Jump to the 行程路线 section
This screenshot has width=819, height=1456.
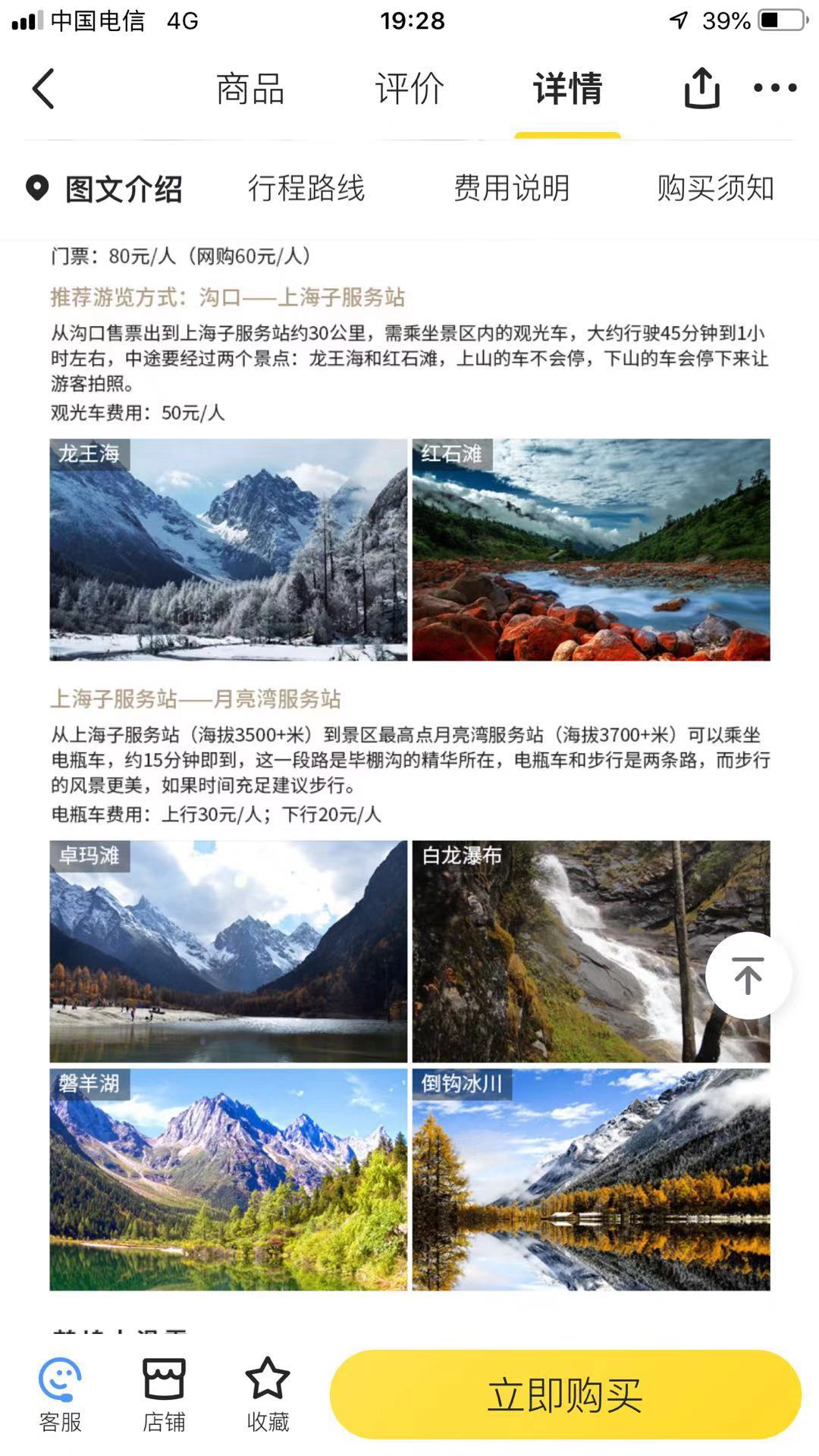pos(306,189)
